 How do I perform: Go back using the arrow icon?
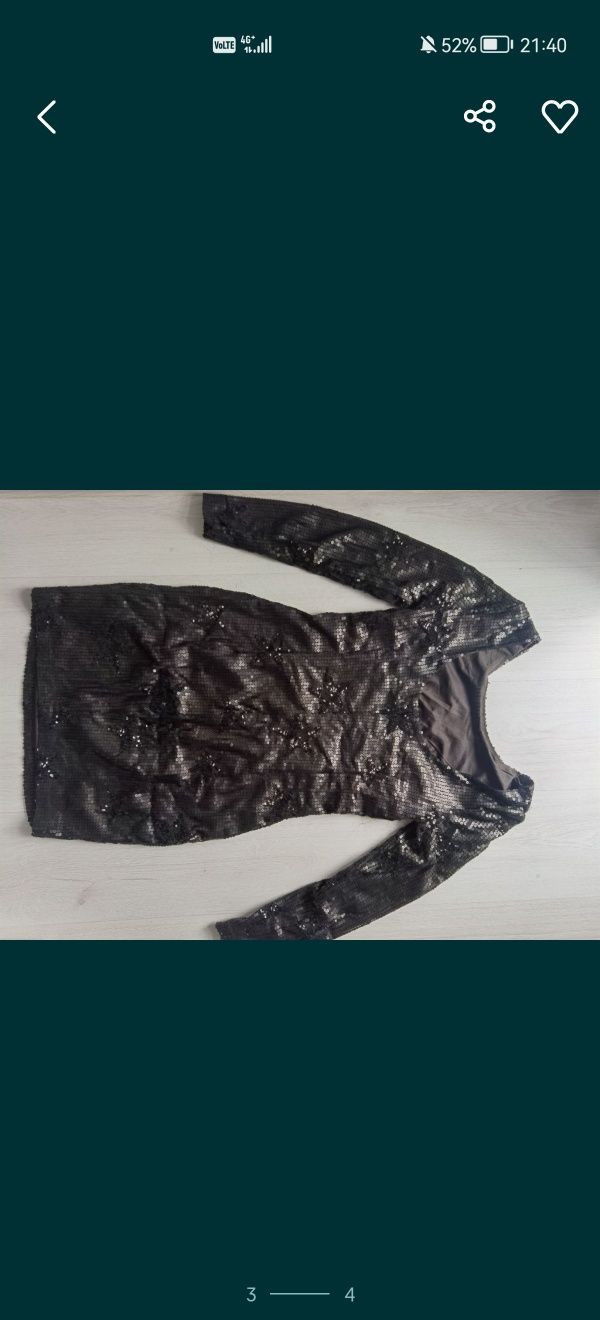[46, 118]
